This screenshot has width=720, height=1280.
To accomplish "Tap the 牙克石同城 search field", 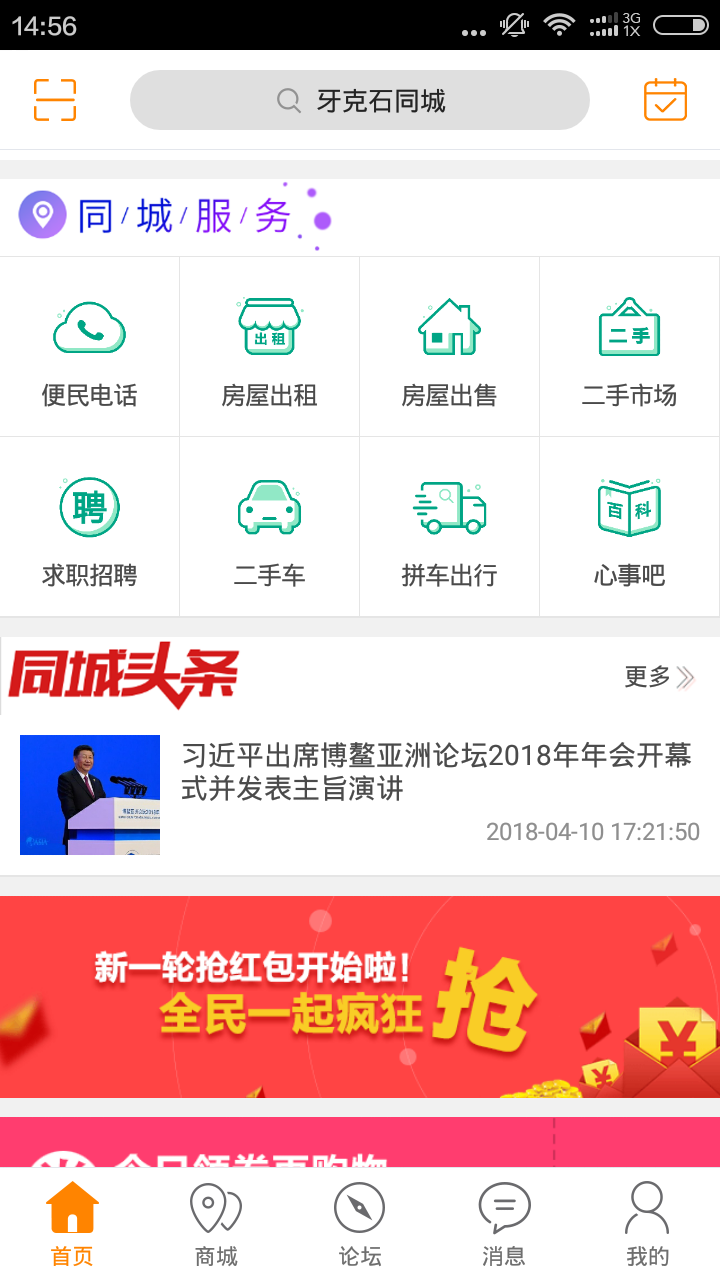I will point(360,100).
